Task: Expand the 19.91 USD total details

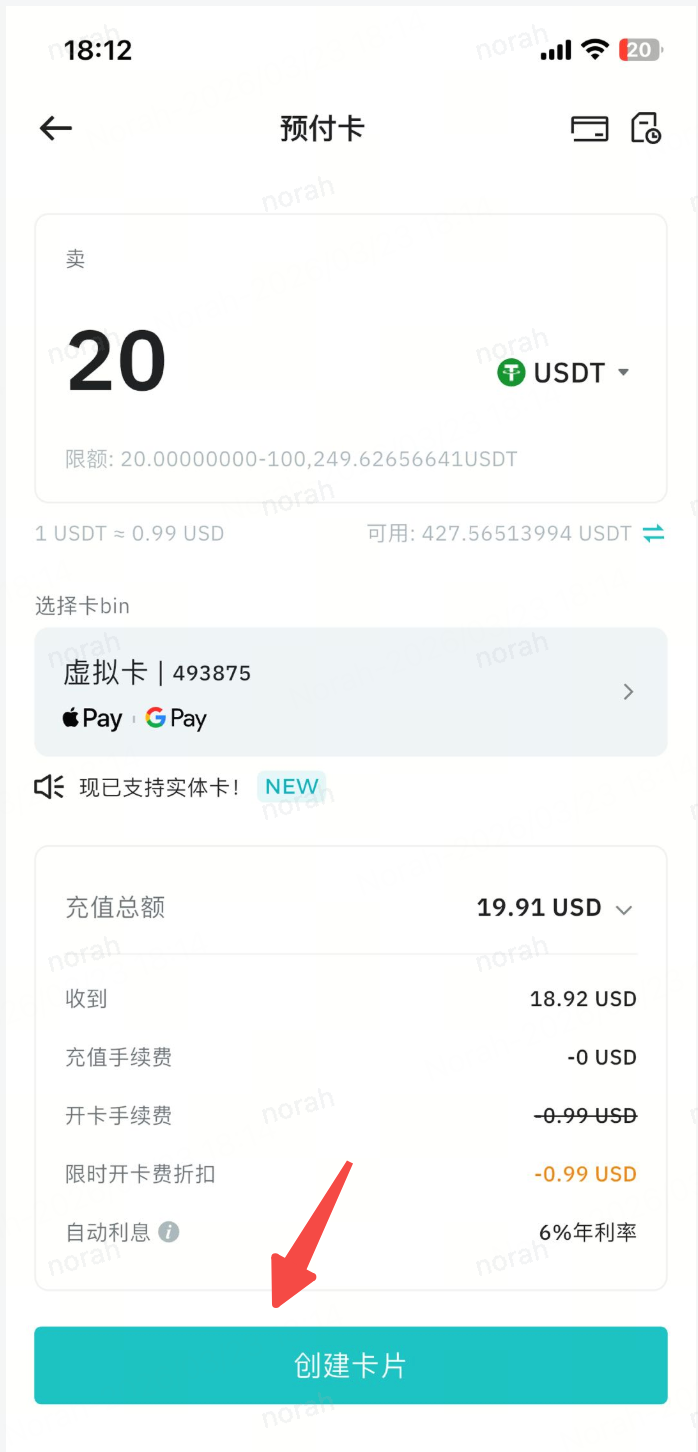Action: click(624, 909)
